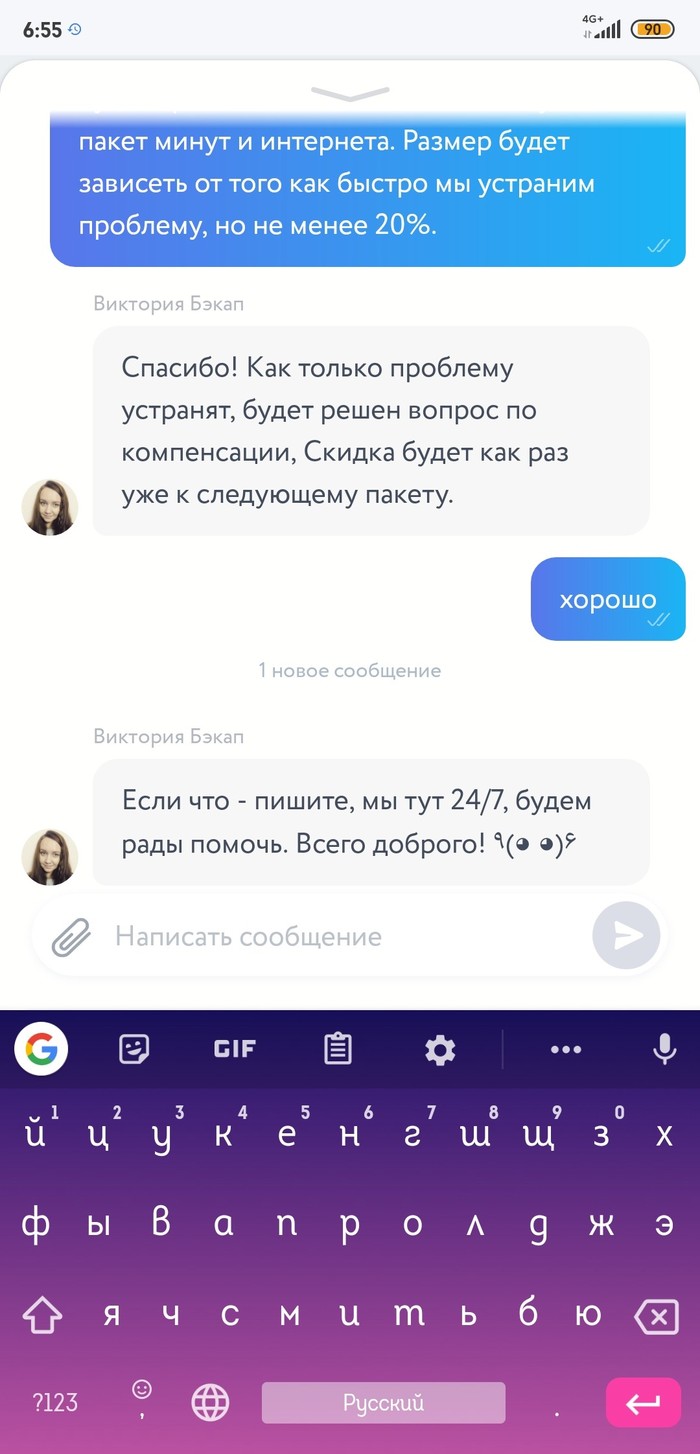The width and height of the screenshot is (700, 1454).
Task: Change keyboard language with globe key
Action: click(x=210, y=1402)
